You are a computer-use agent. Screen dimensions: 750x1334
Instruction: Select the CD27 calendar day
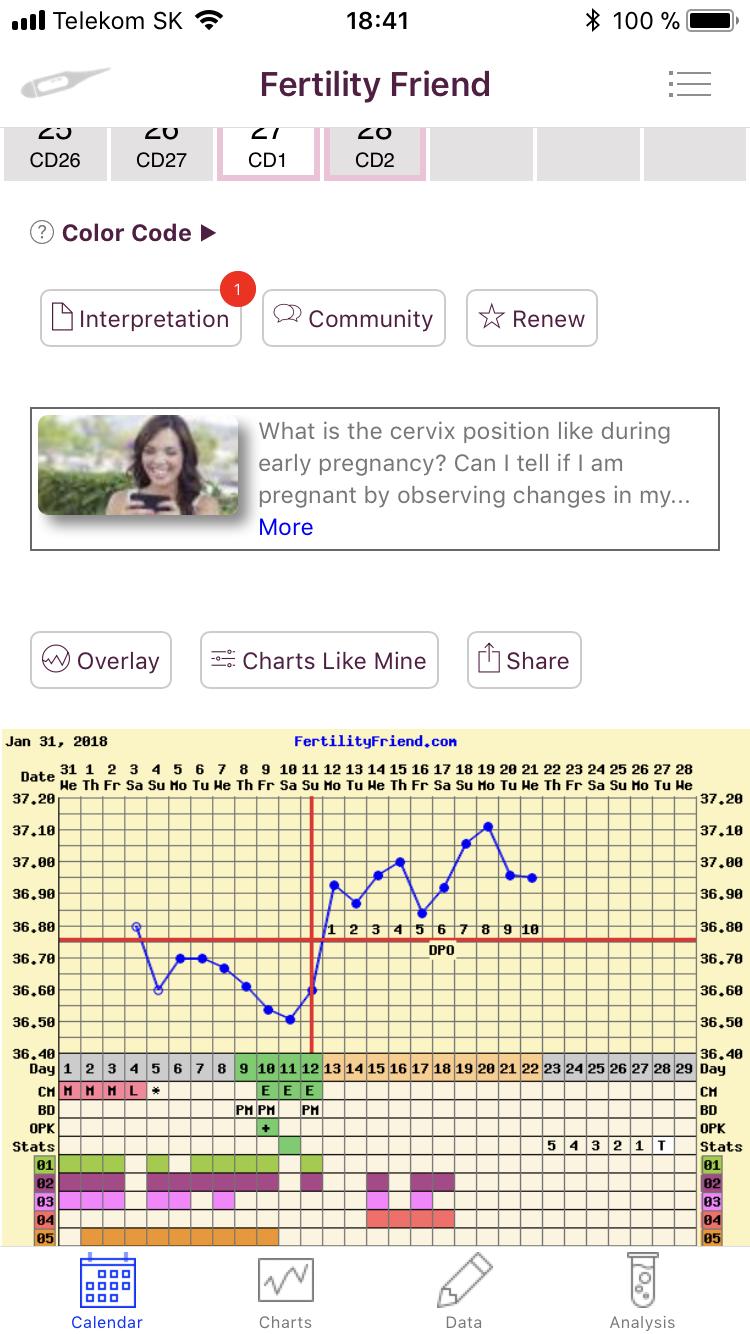161,153
